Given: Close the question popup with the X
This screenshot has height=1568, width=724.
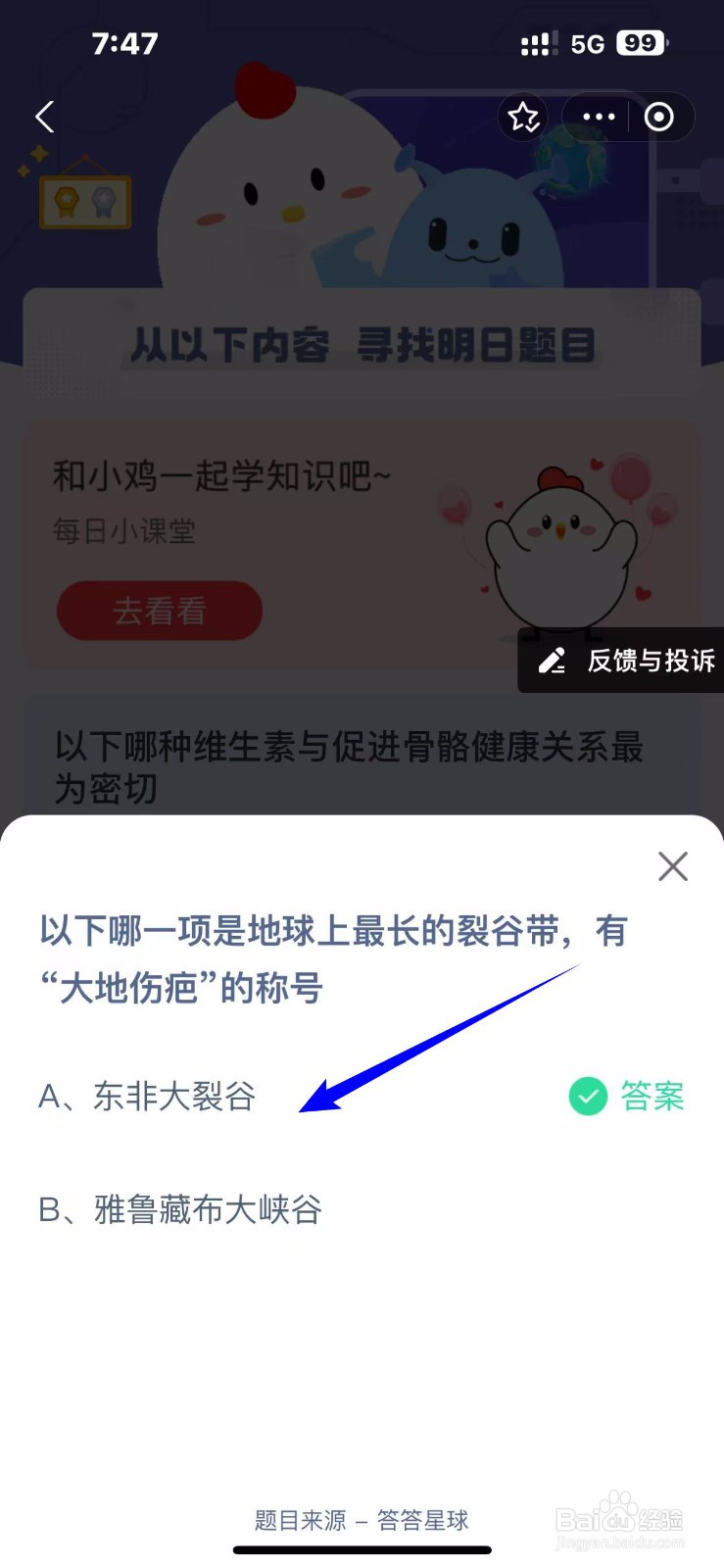Looking at the screenshot, I should tap(672, 866).
